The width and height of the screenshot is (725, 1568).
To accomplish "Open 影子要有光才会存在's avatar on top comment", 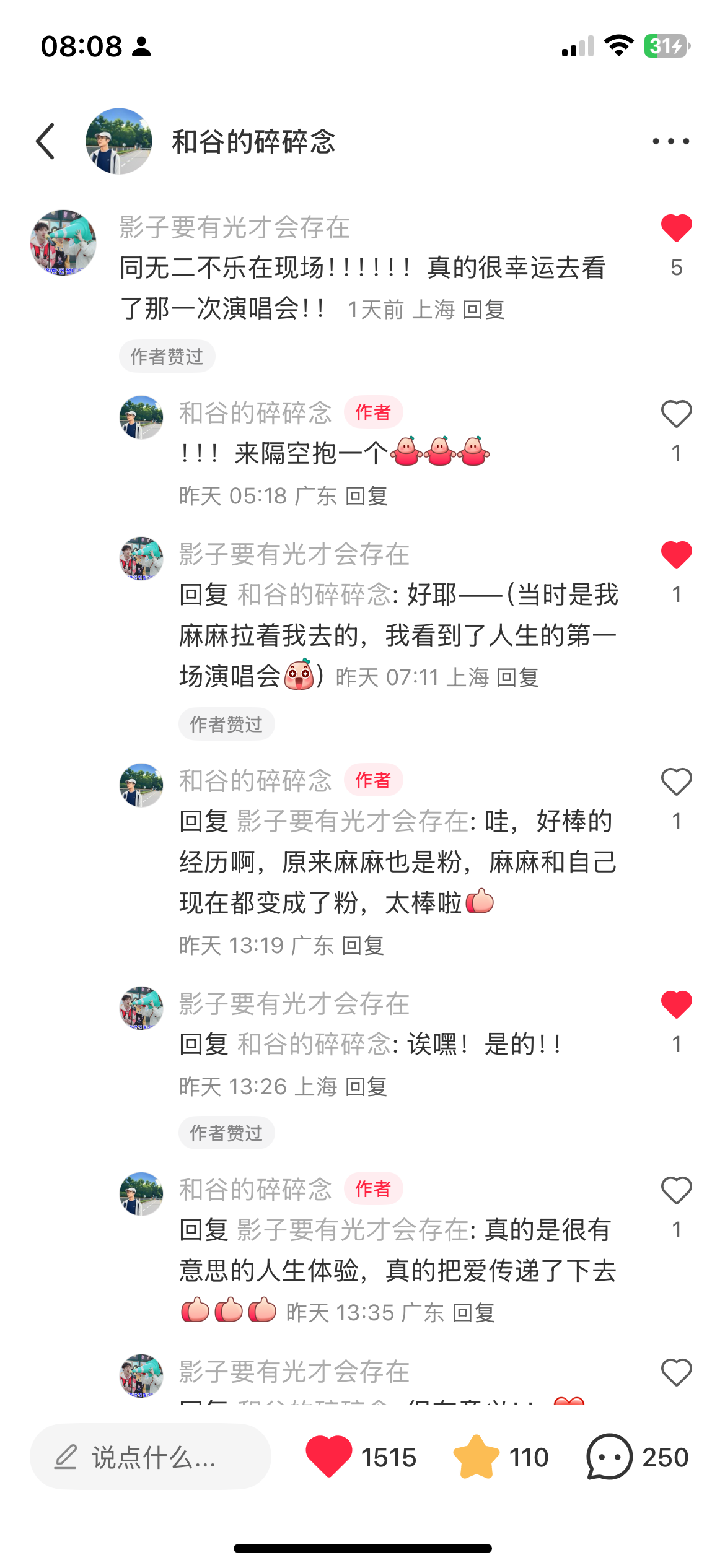I will click(x=63, y=243).
